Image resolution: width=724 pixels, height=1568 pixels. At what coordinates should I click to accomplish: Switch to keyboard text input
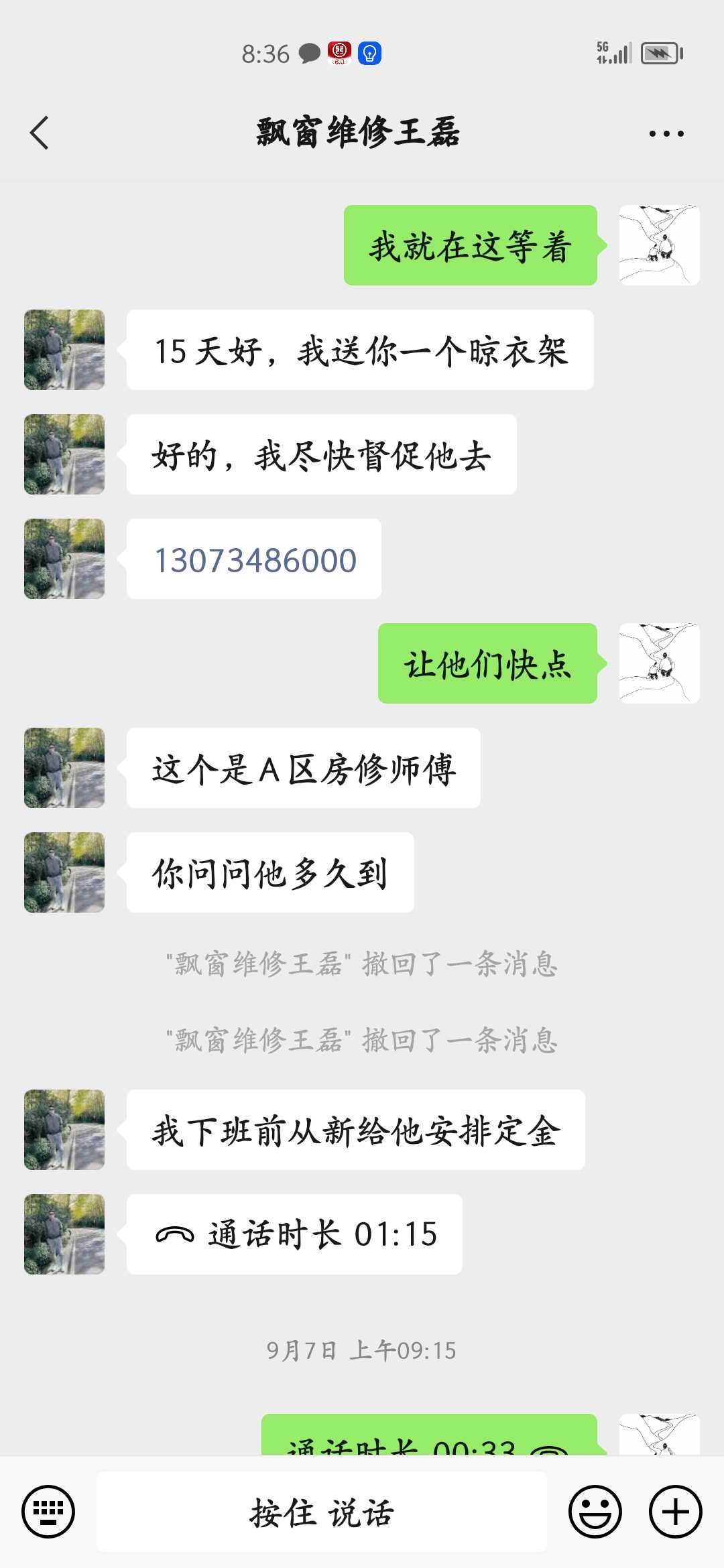pyautogui.click(x=48, y=1512)
